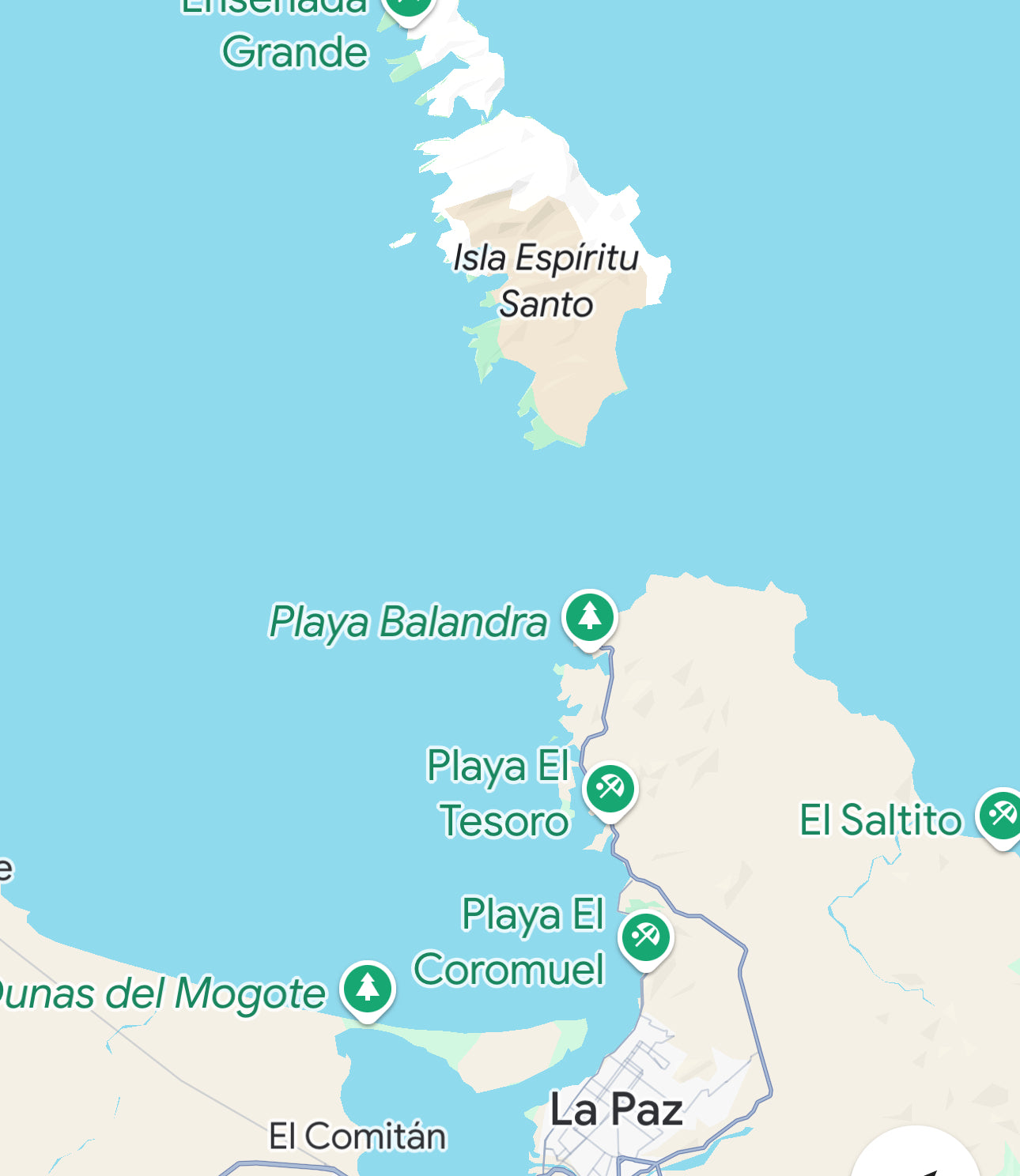Select the El Saltito beach pin
The height and width of the screenshot is (1176, 1020).
tap(1002, 815)
